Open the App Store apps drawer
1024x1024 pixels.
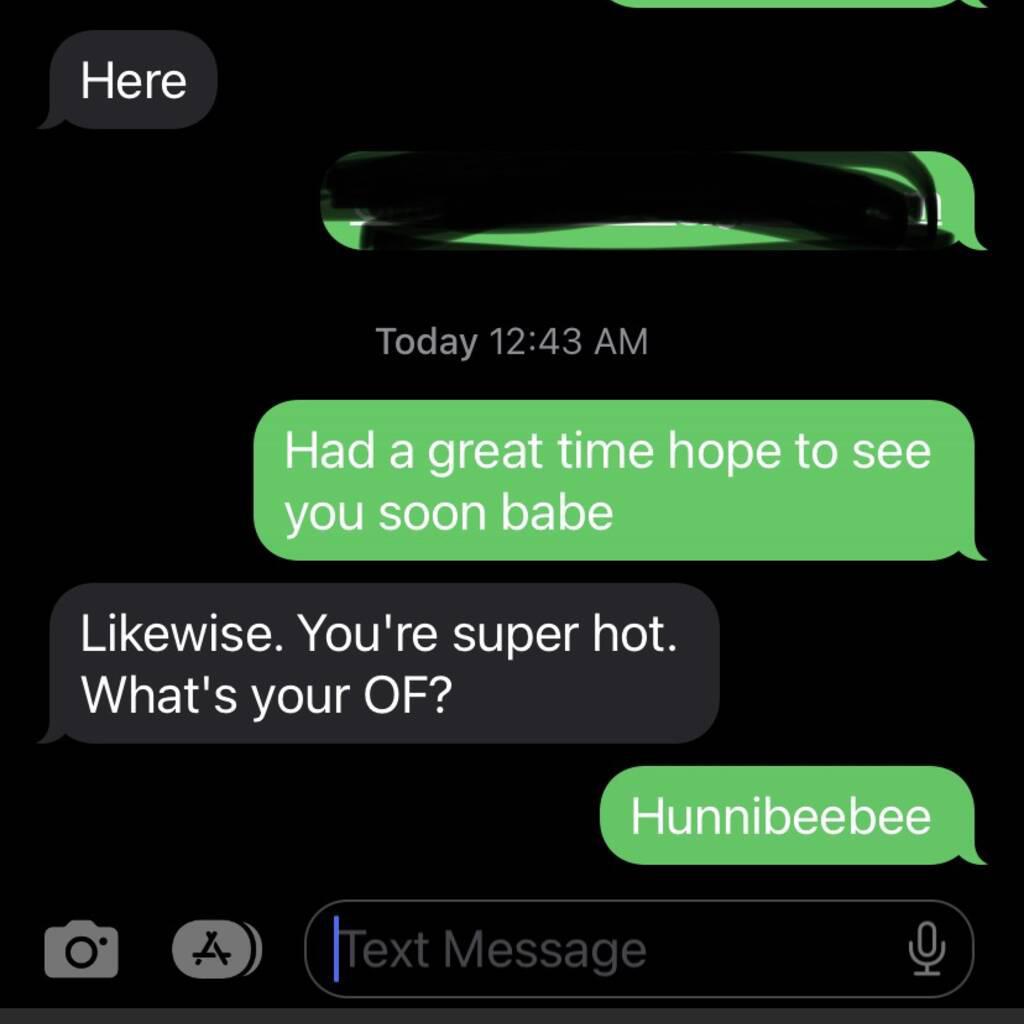coord(214,949)
